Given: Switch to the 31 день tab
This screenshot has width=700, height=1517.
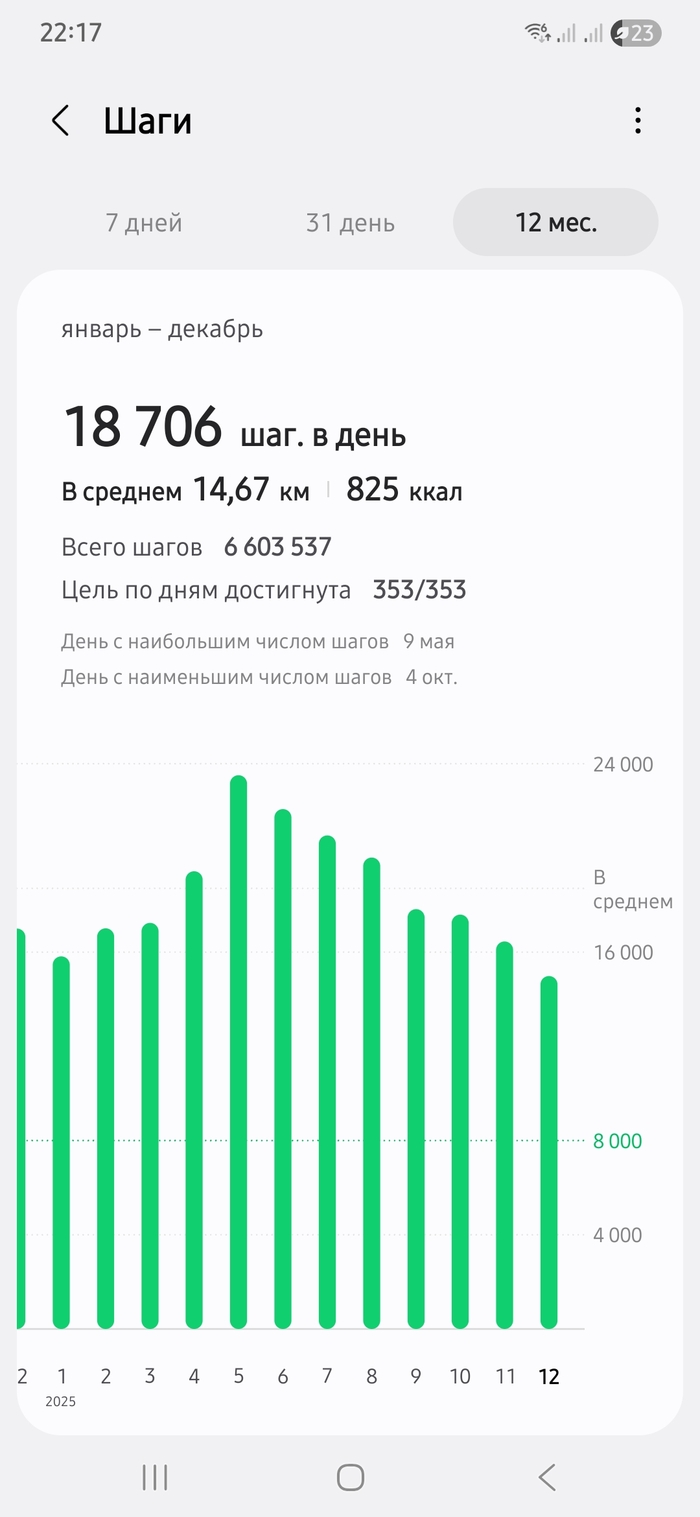Looking at the screenshot, I should (350, 222).
